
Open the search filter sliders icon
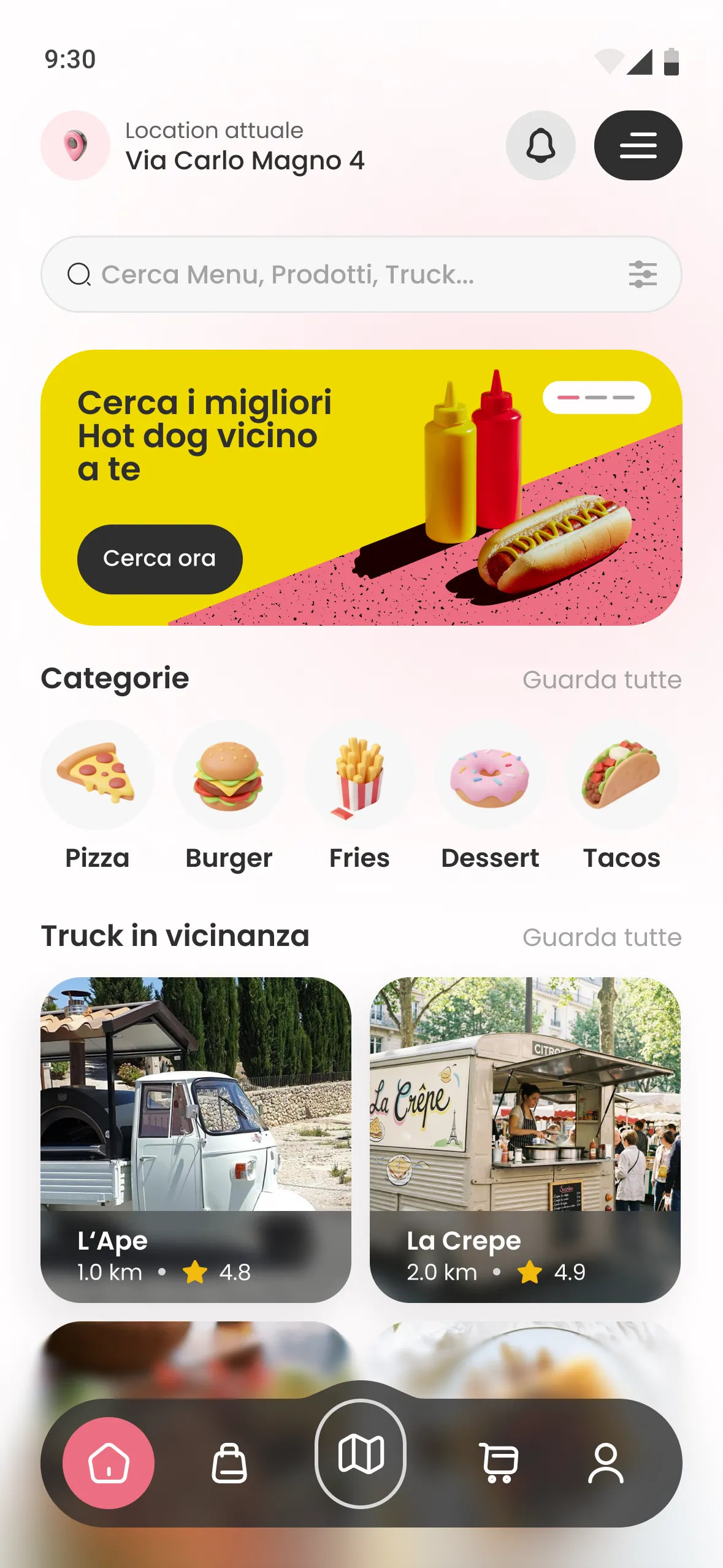click(642, 274)
